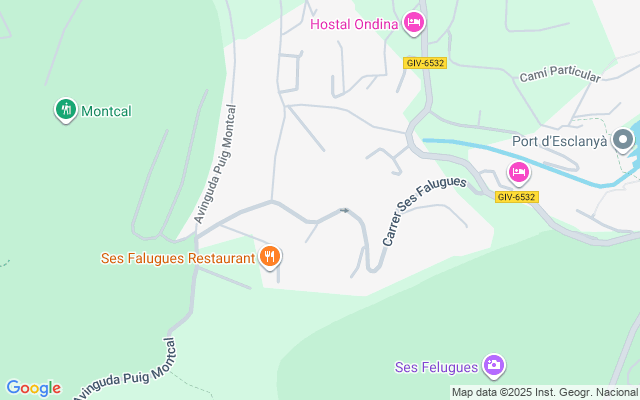The image size is (640, 400).
Task: Select the Montcal hiking marker
Action: click(65, 109)
